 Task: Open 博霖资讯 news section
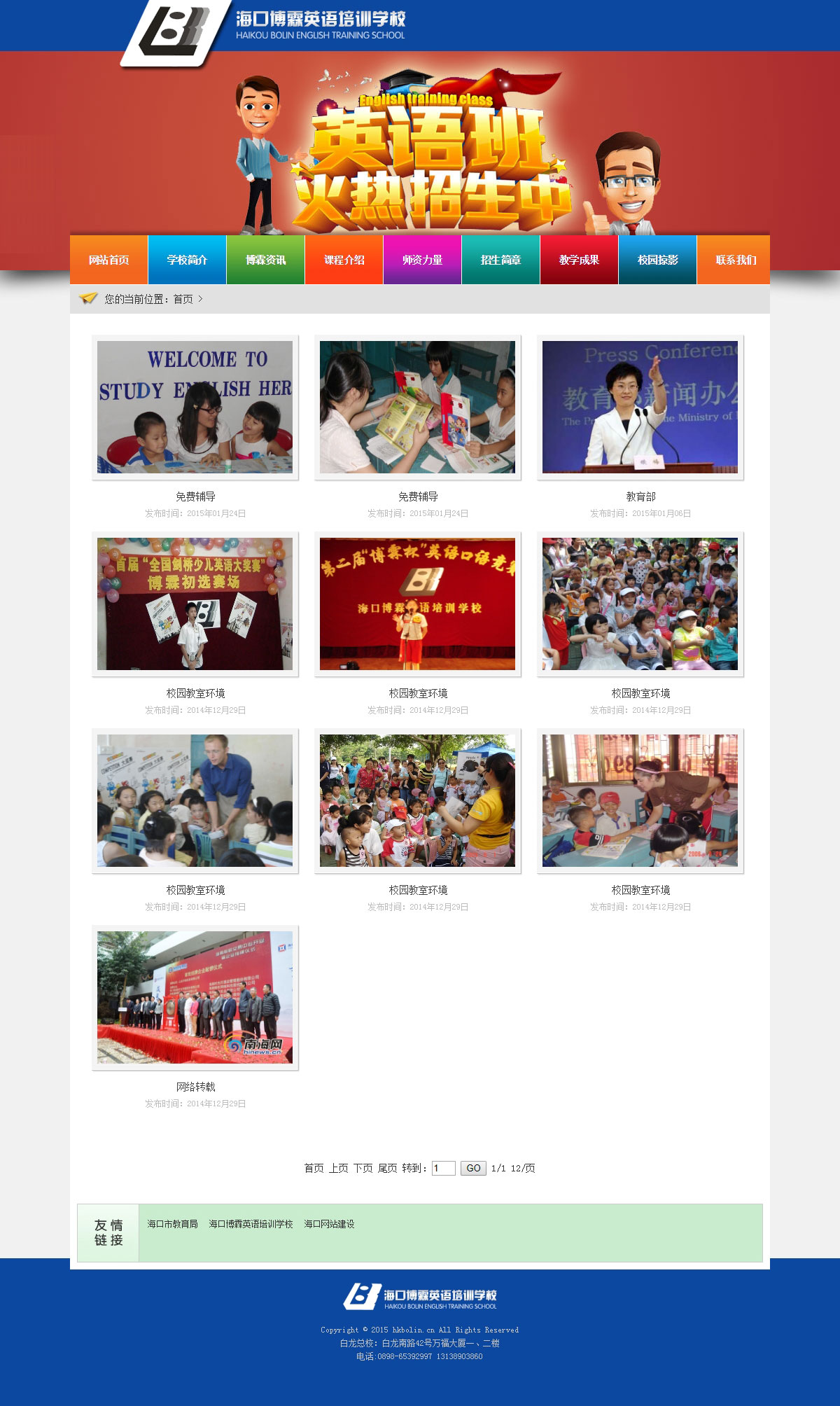265,260
